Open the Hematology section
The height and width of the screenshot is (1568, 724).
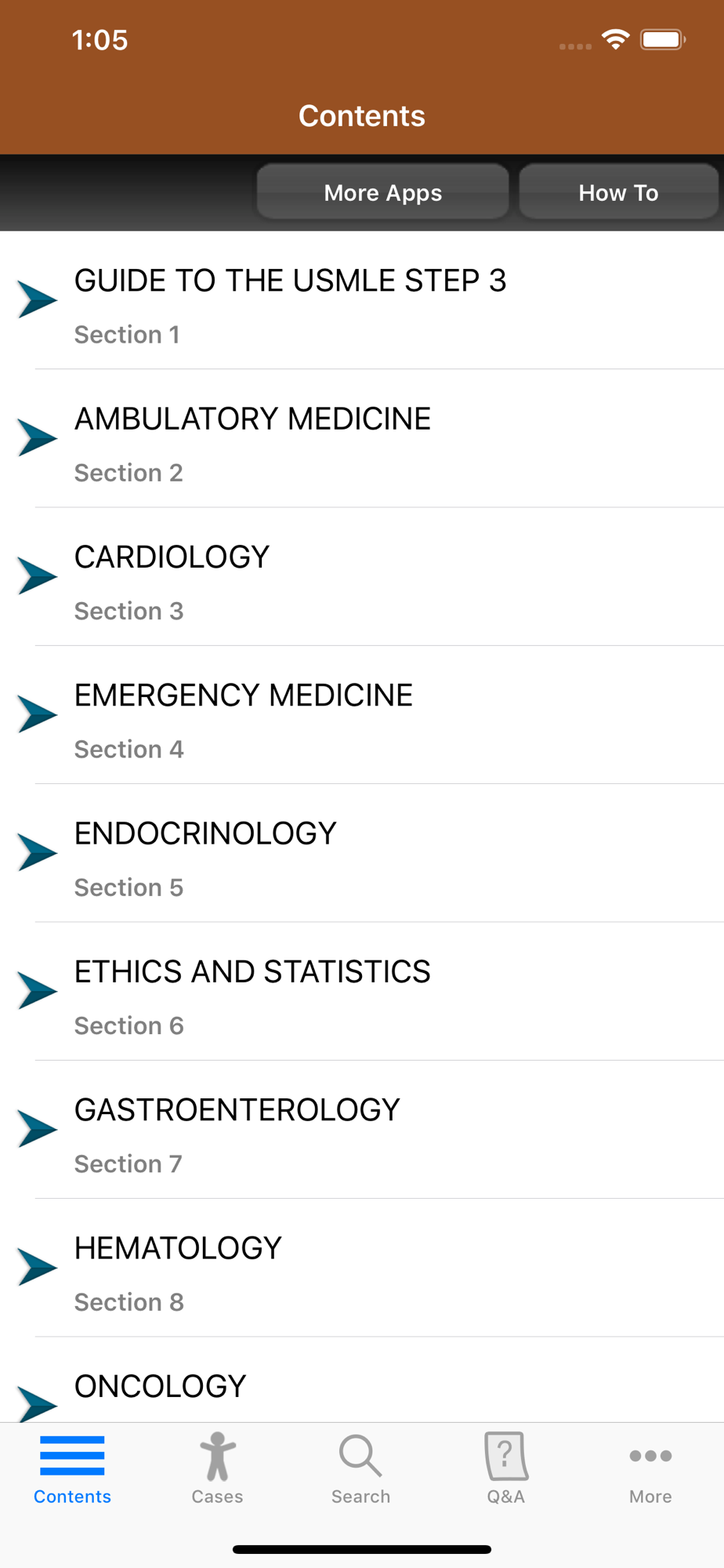[x=362, y=1268]
